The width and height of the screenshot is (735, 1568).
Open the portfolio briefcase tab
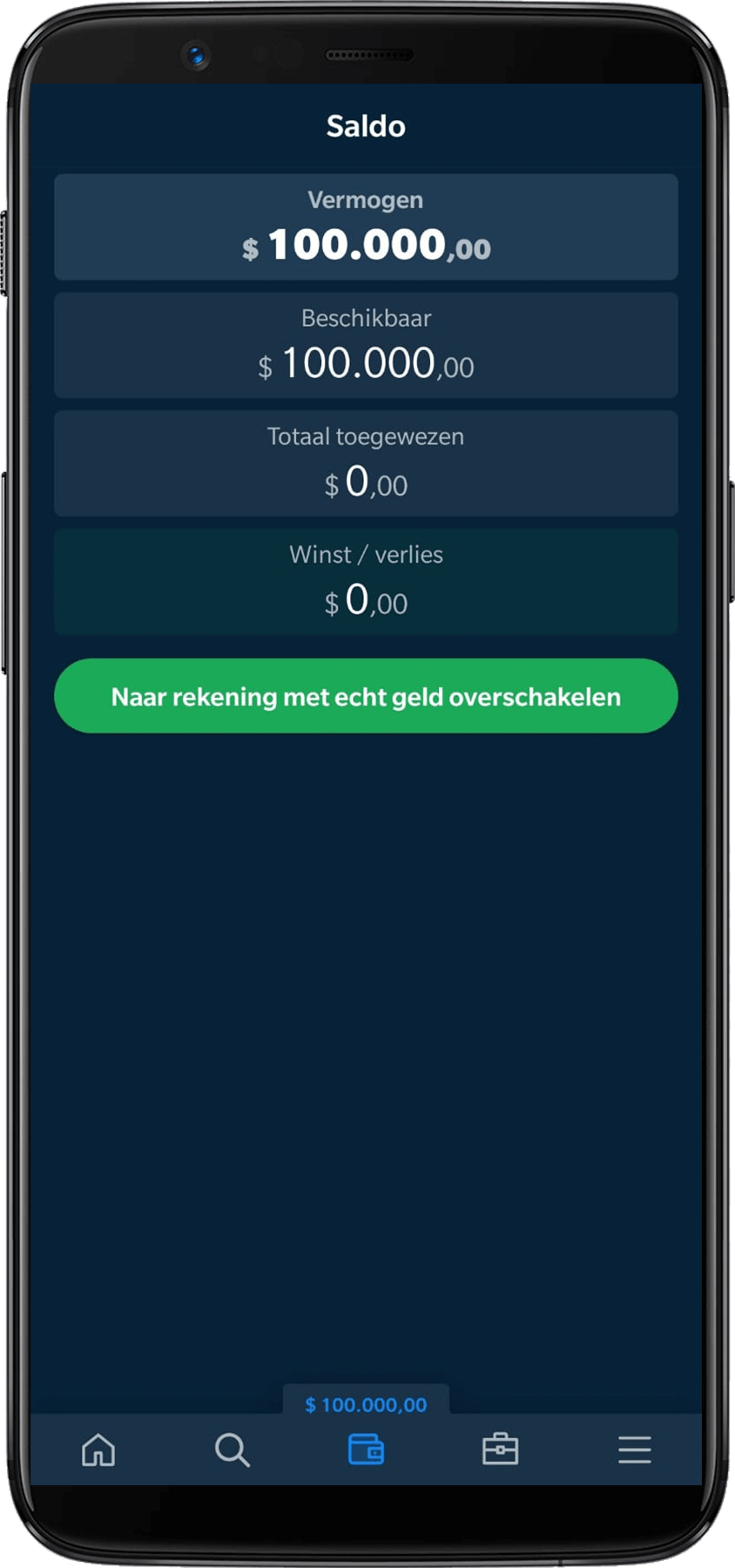pyautogui.click(x=500, y=1450)
